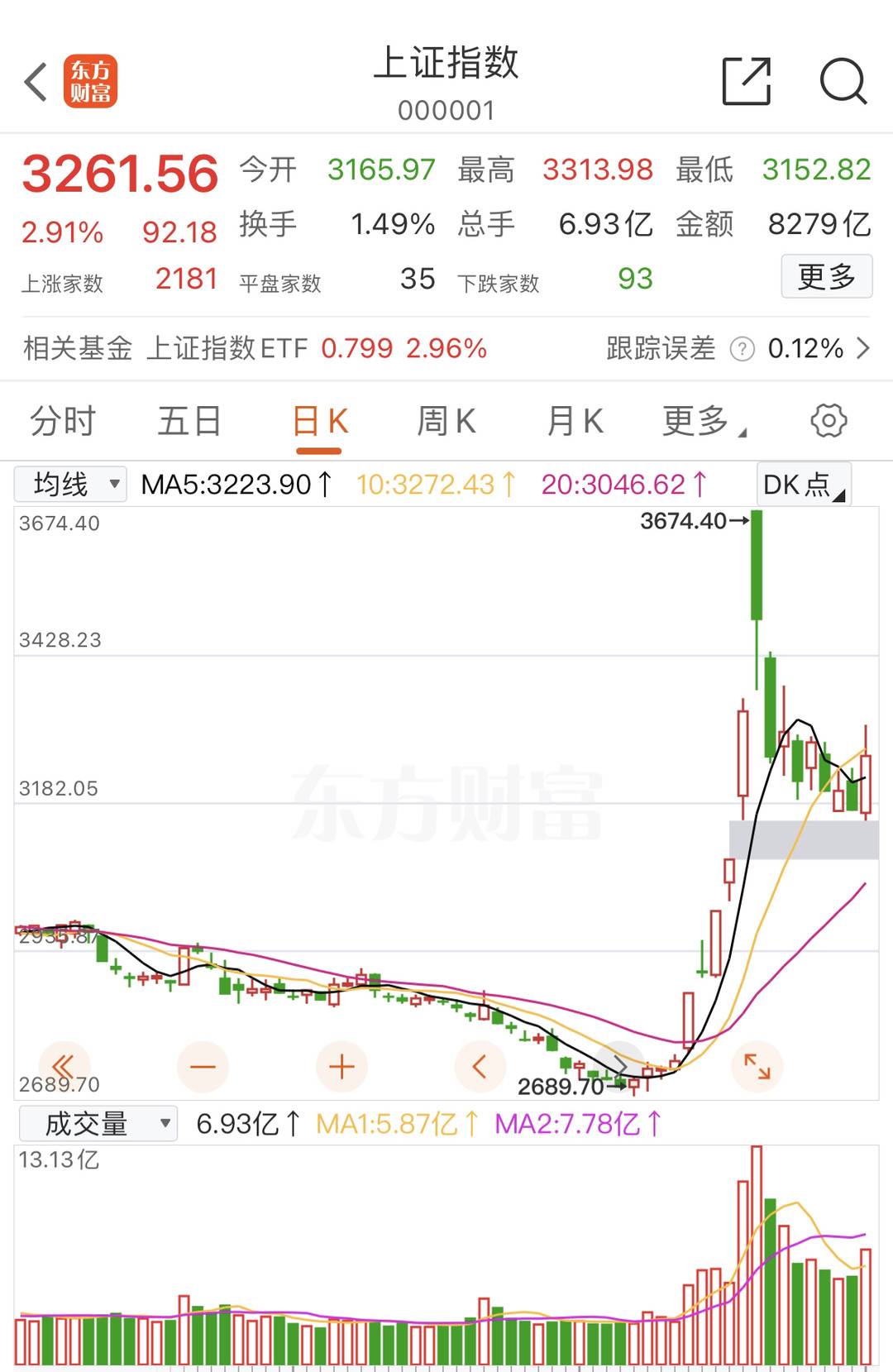
Task: Go back using the top-left arrow
Action: coord(36,82)
